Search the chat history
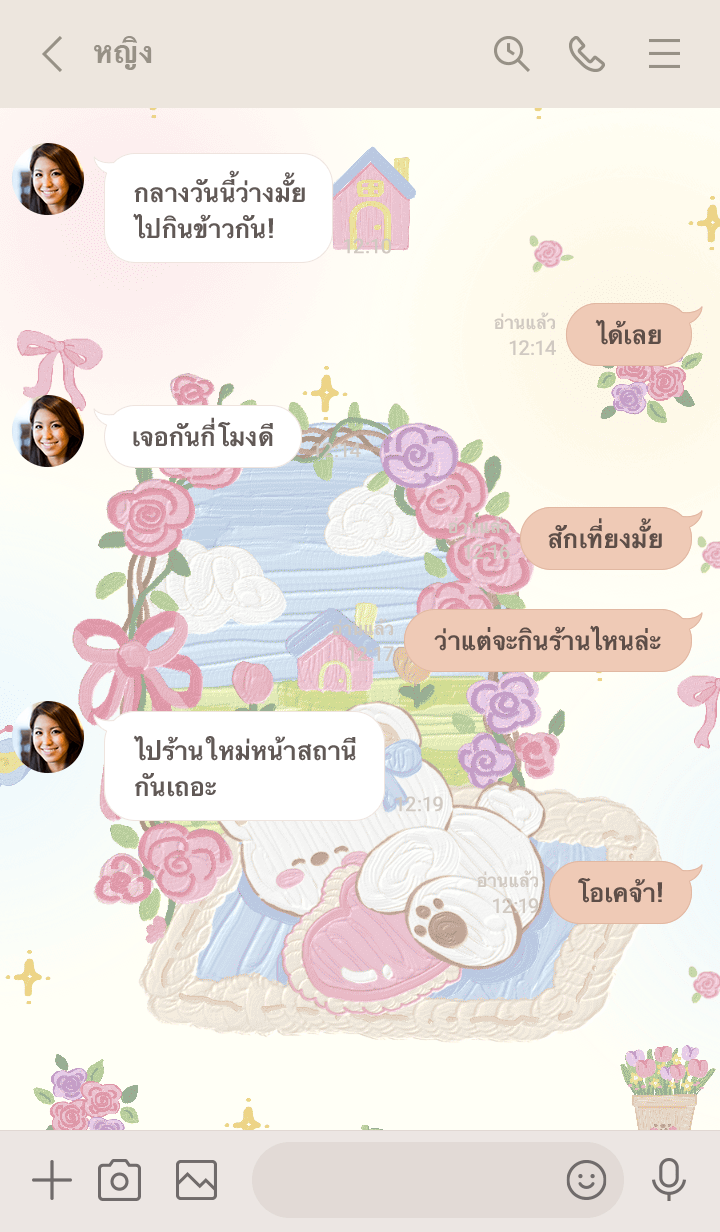Viewport: 720px width, 1232px height. (511, 54)
